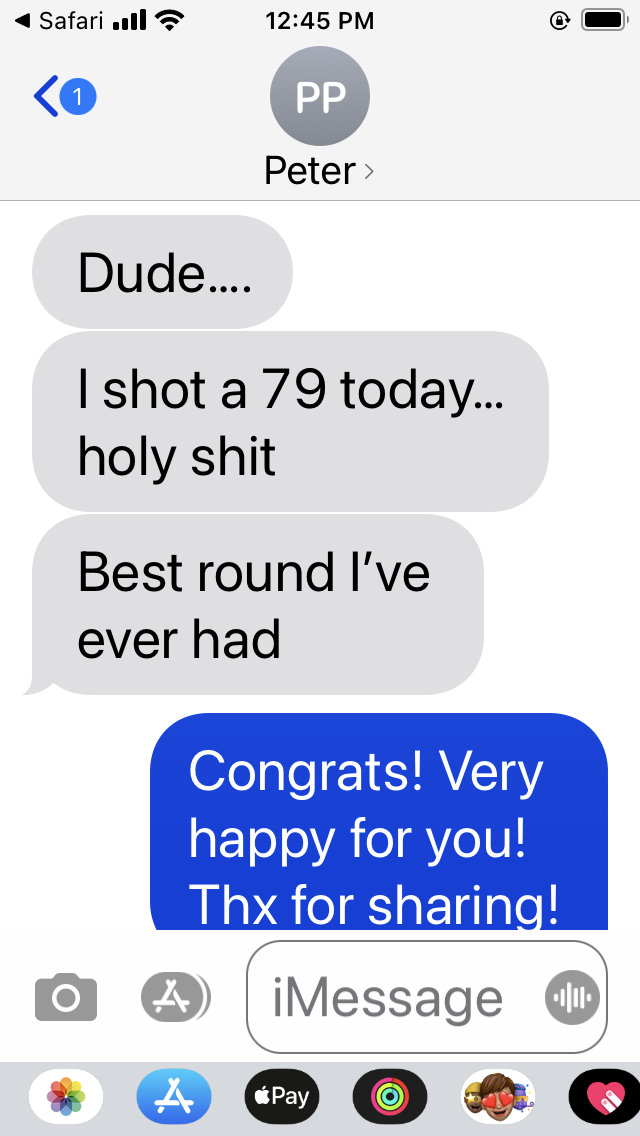640x1136 pixels.
Task: Open the Activity rings iMessage app
Action: (x=390, y=1097)
